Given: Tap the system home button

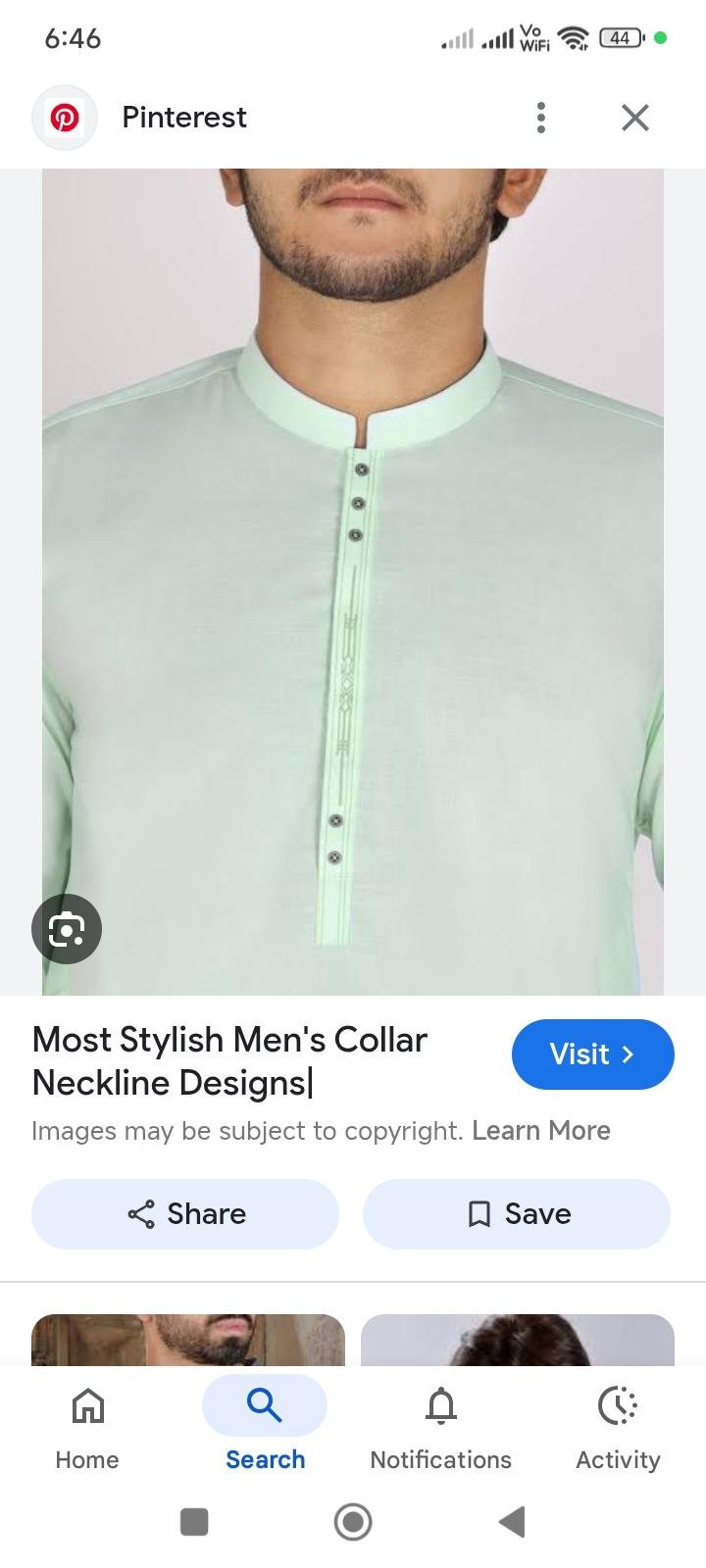Looking at the screenshot, I should click(x=353, y=1522).
